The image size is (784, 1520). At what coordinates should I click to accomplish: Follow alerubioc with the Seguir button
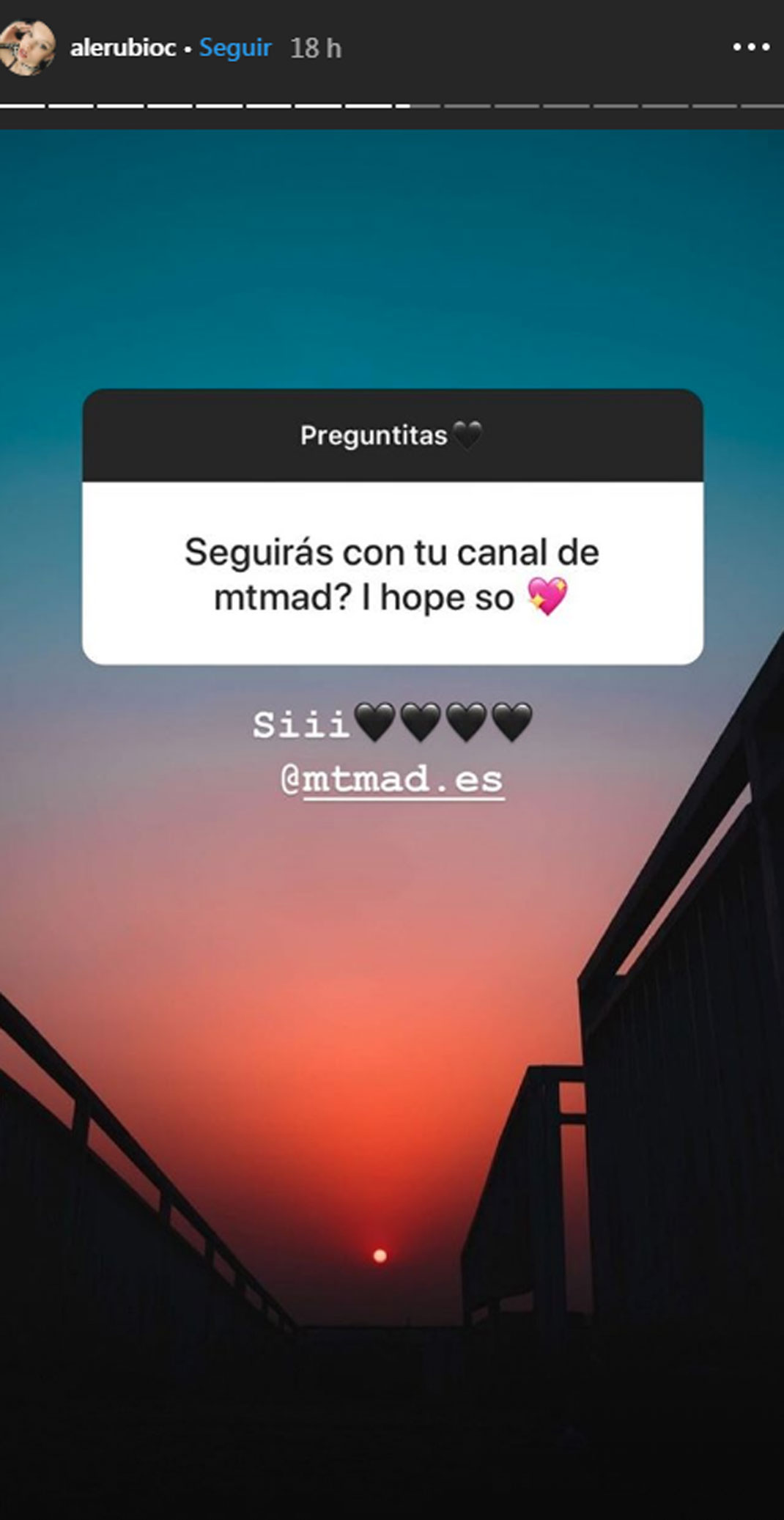click(235, 48)
